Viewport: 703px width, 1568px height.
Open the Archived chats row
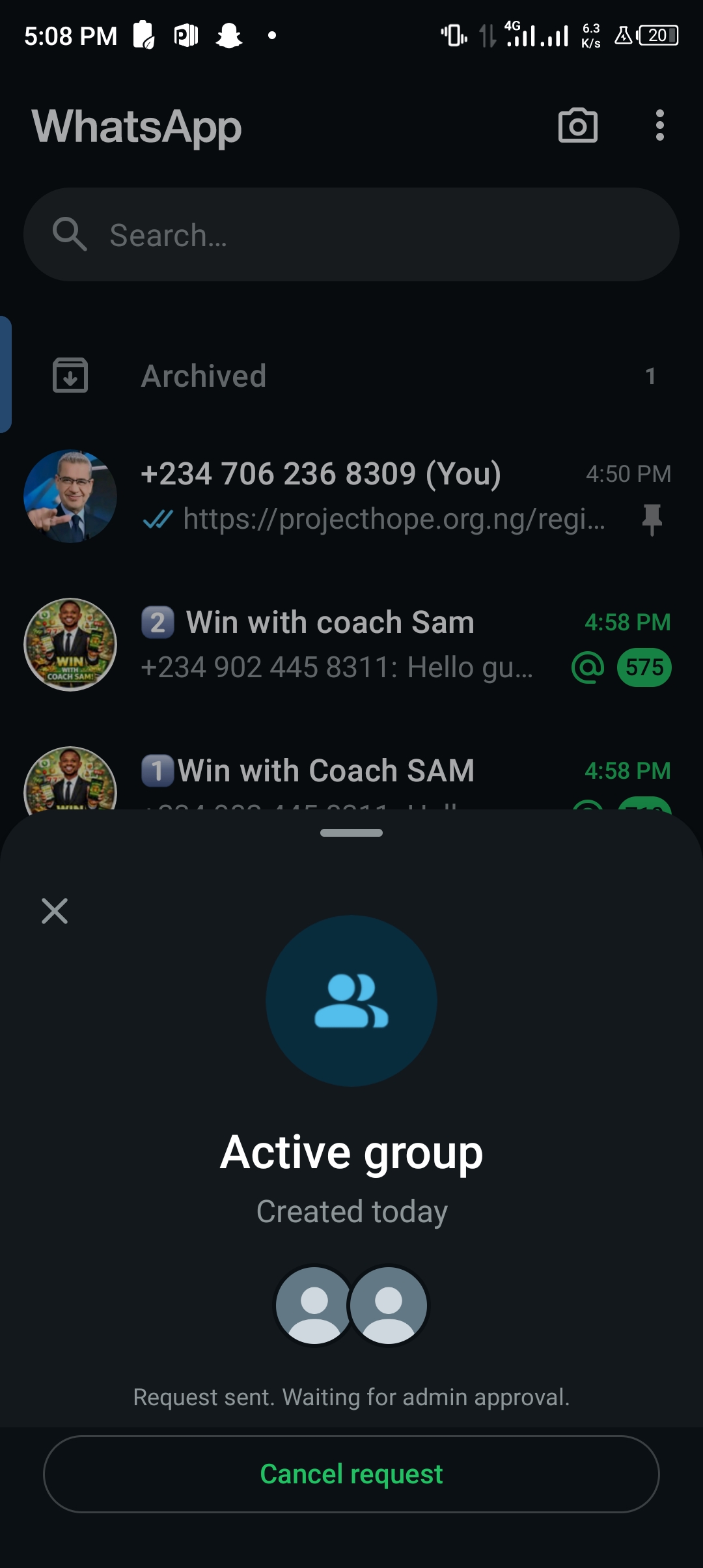351,376
